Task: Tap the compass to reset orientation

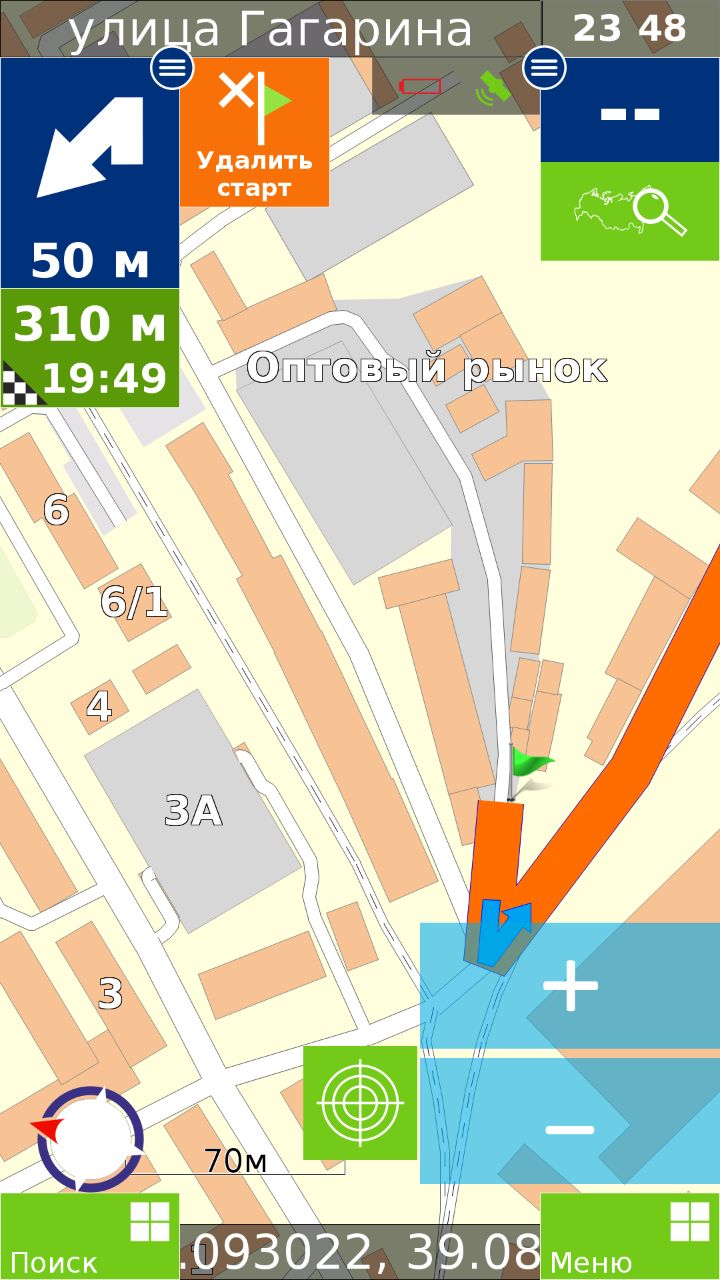Action: click(x=90, y=1139)
